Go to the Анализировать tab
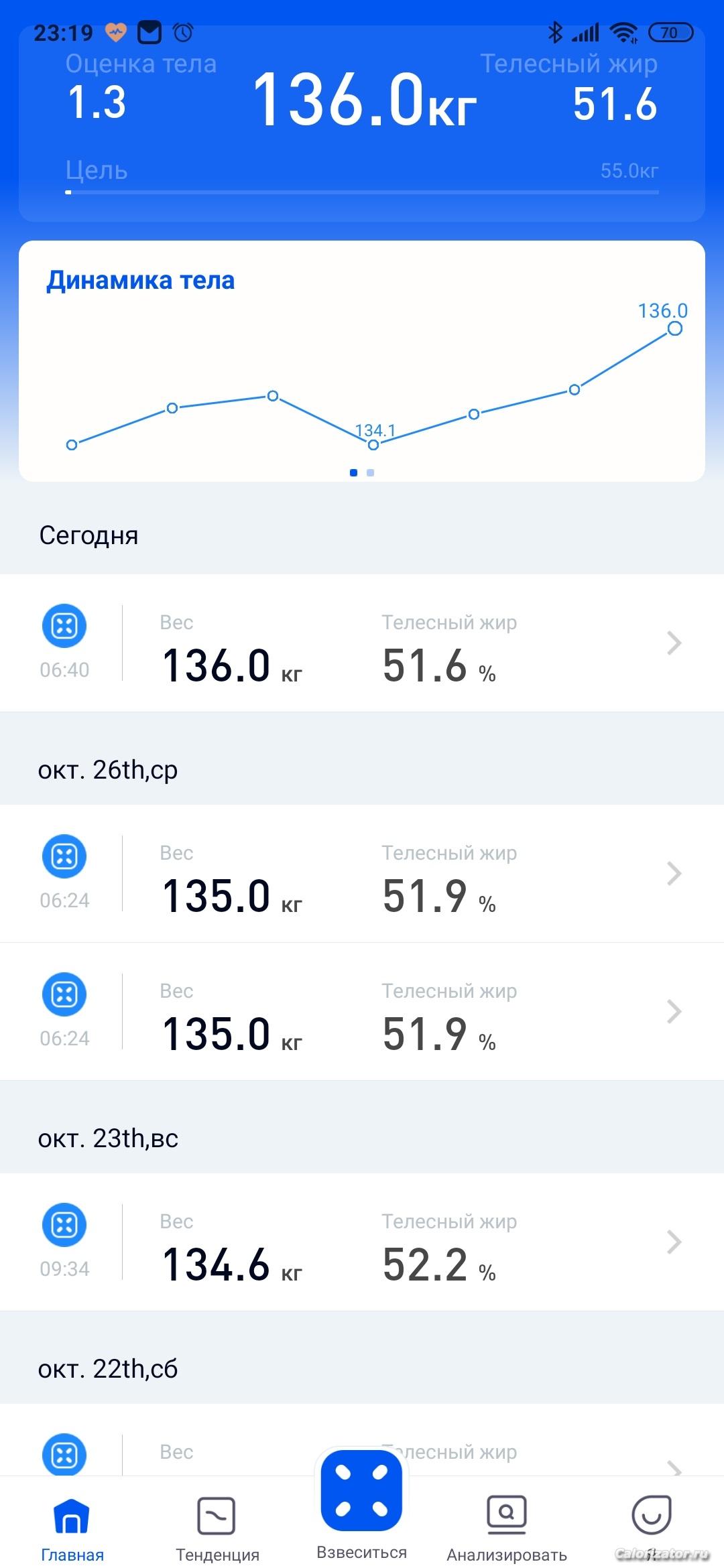The width and height of the screenshot is (724, 1568). [507, 1528]
